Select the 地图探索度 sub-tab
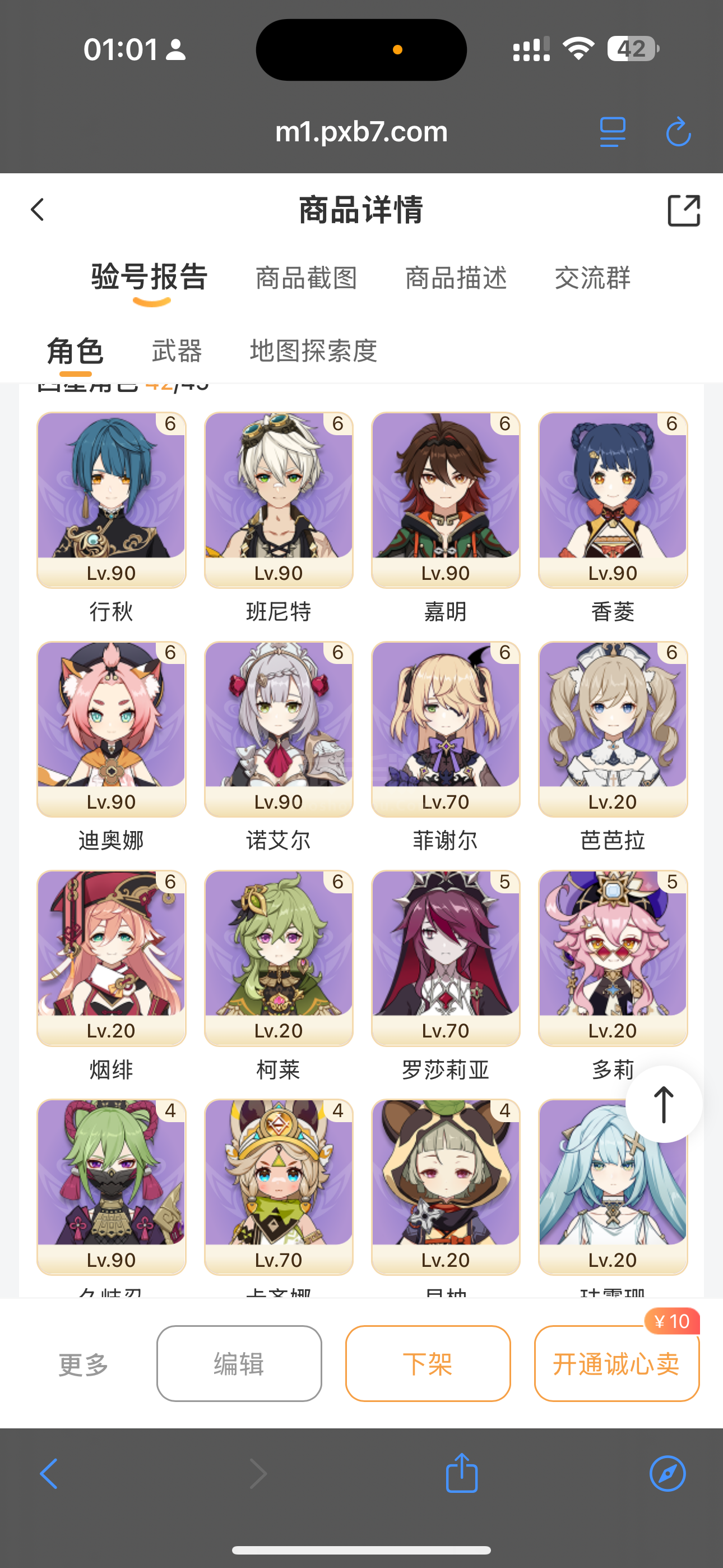 pos(313,351)
